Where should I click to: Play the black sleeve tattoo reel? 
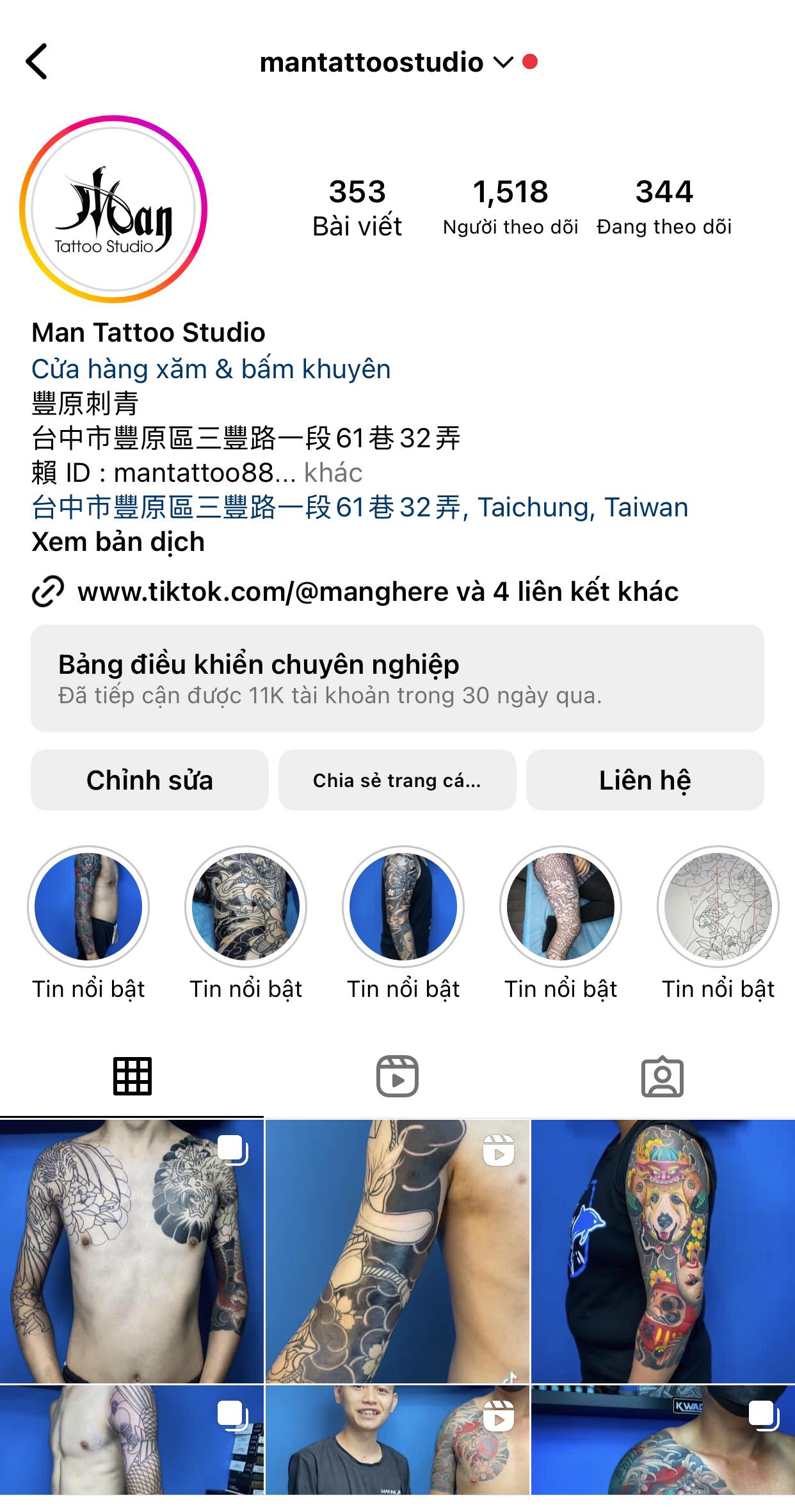coord(397,1251)
